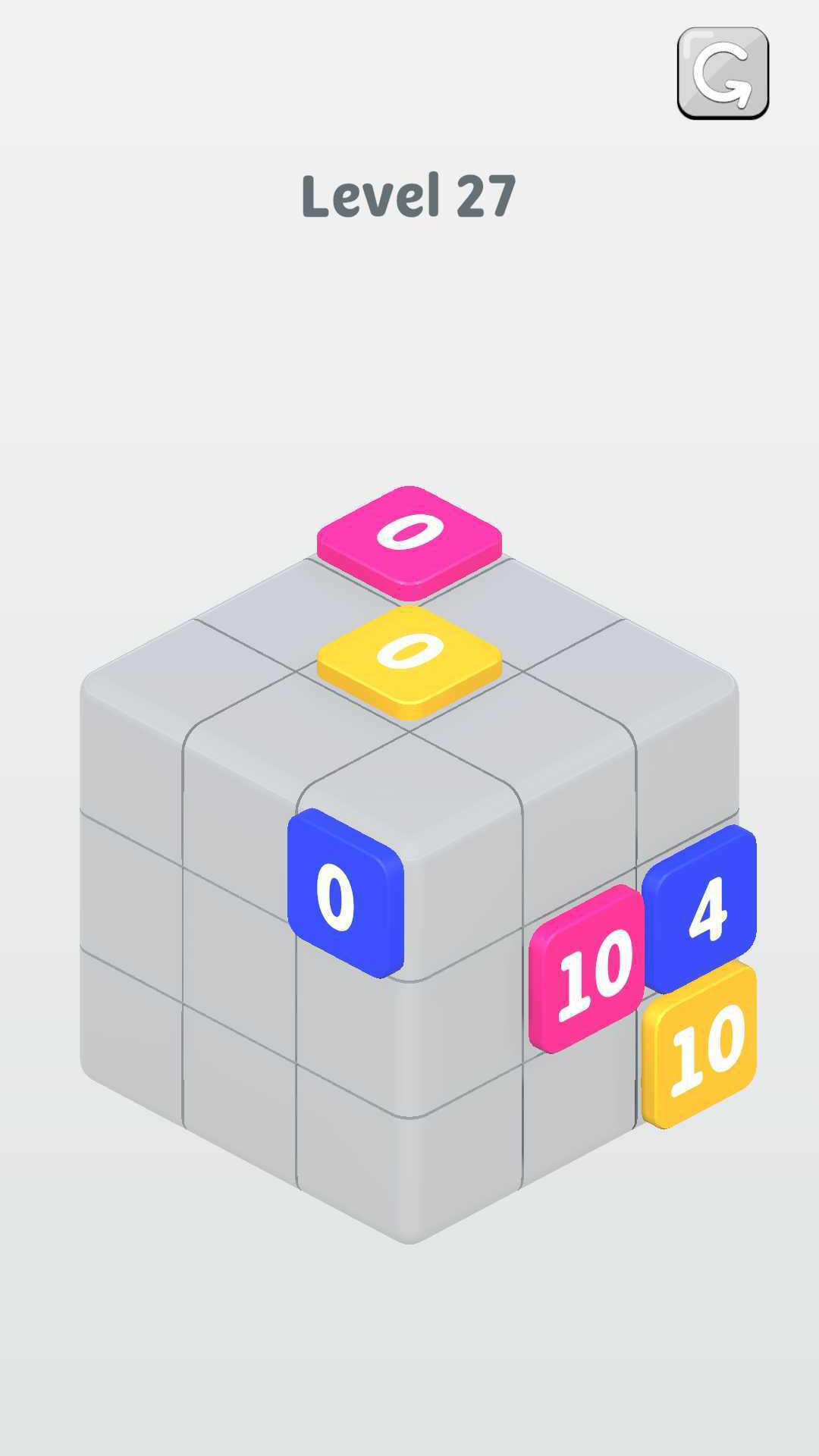Tap the blue 0 tile
This screenshot has height=1456, width=819.
tap(345, 893)
